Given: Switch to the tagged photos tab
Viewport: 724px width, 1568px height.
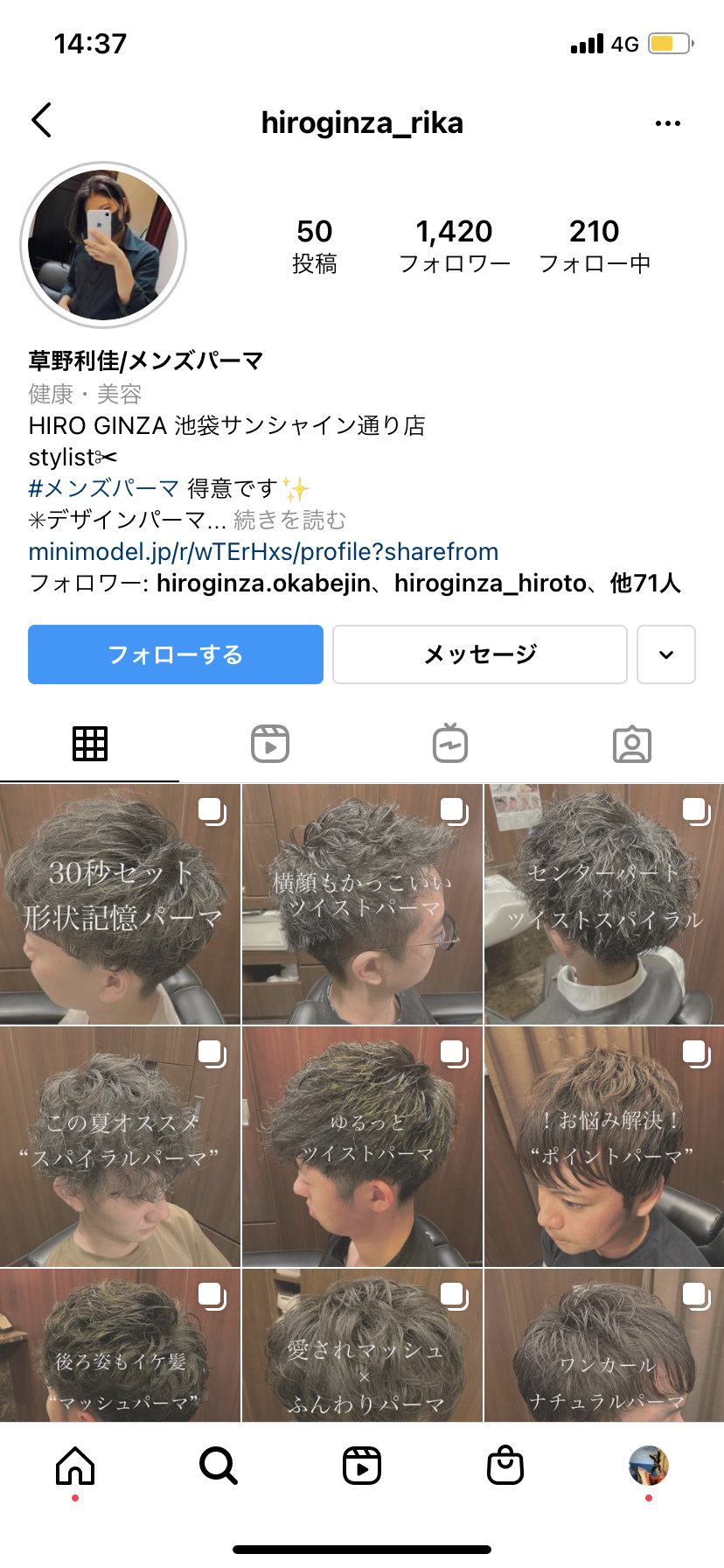Looking at the screenshot, I should tap(631, 745).
